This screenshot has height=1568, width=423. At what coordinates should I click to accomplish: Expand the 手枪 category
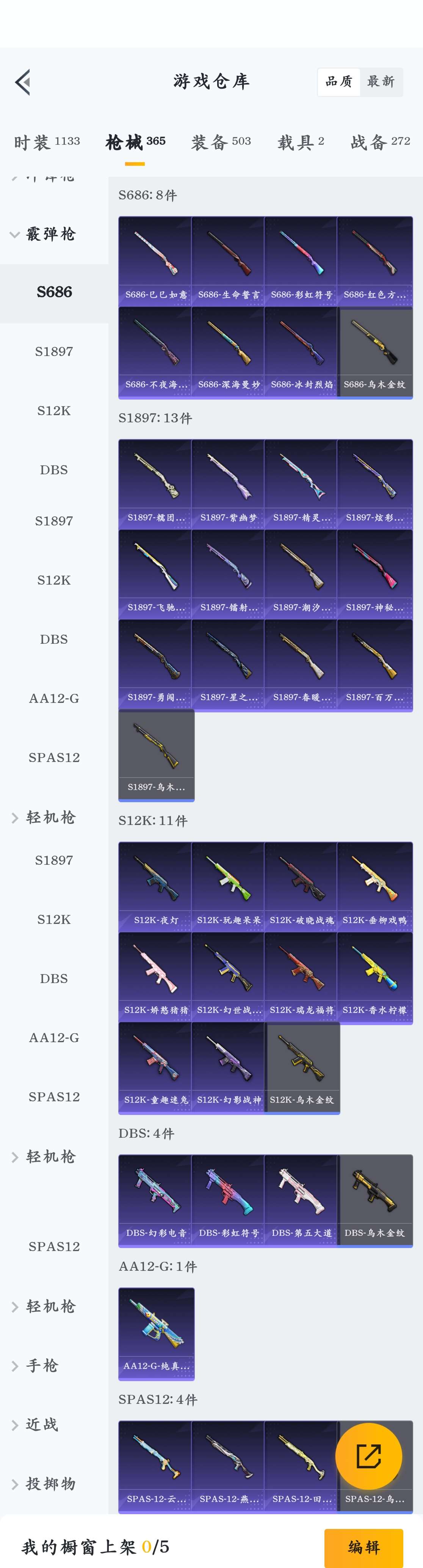coord(41,1366)
